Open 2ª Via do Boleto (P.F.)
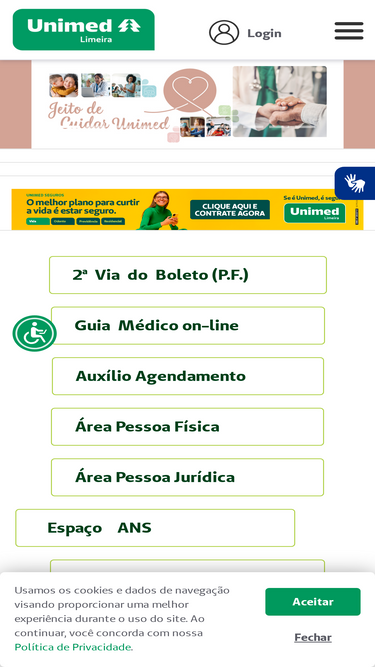This screenshot has height=667, width=375. pyautogui.click(x=188, y=275)
